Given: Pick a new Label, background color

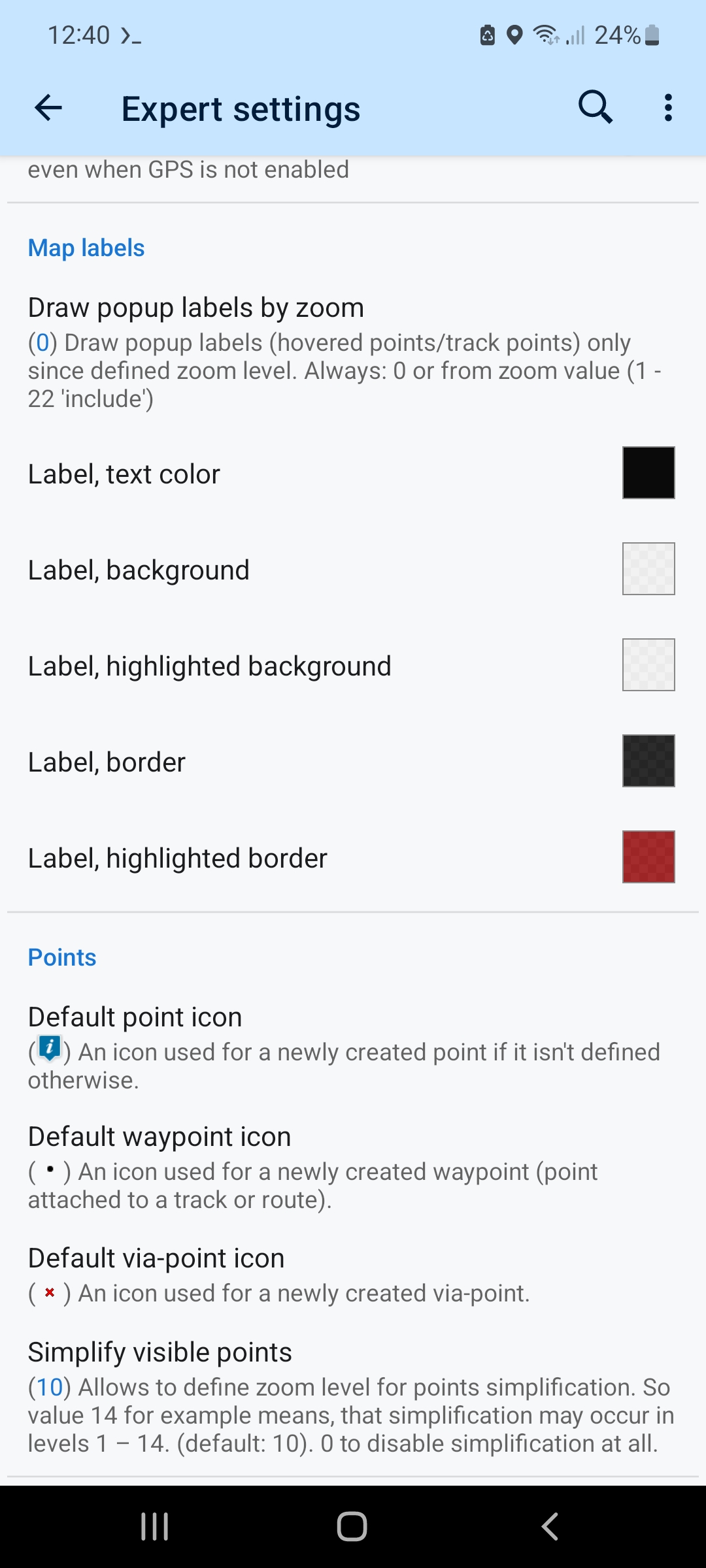Looking at the screenshot, I should [x=648, y=569].
